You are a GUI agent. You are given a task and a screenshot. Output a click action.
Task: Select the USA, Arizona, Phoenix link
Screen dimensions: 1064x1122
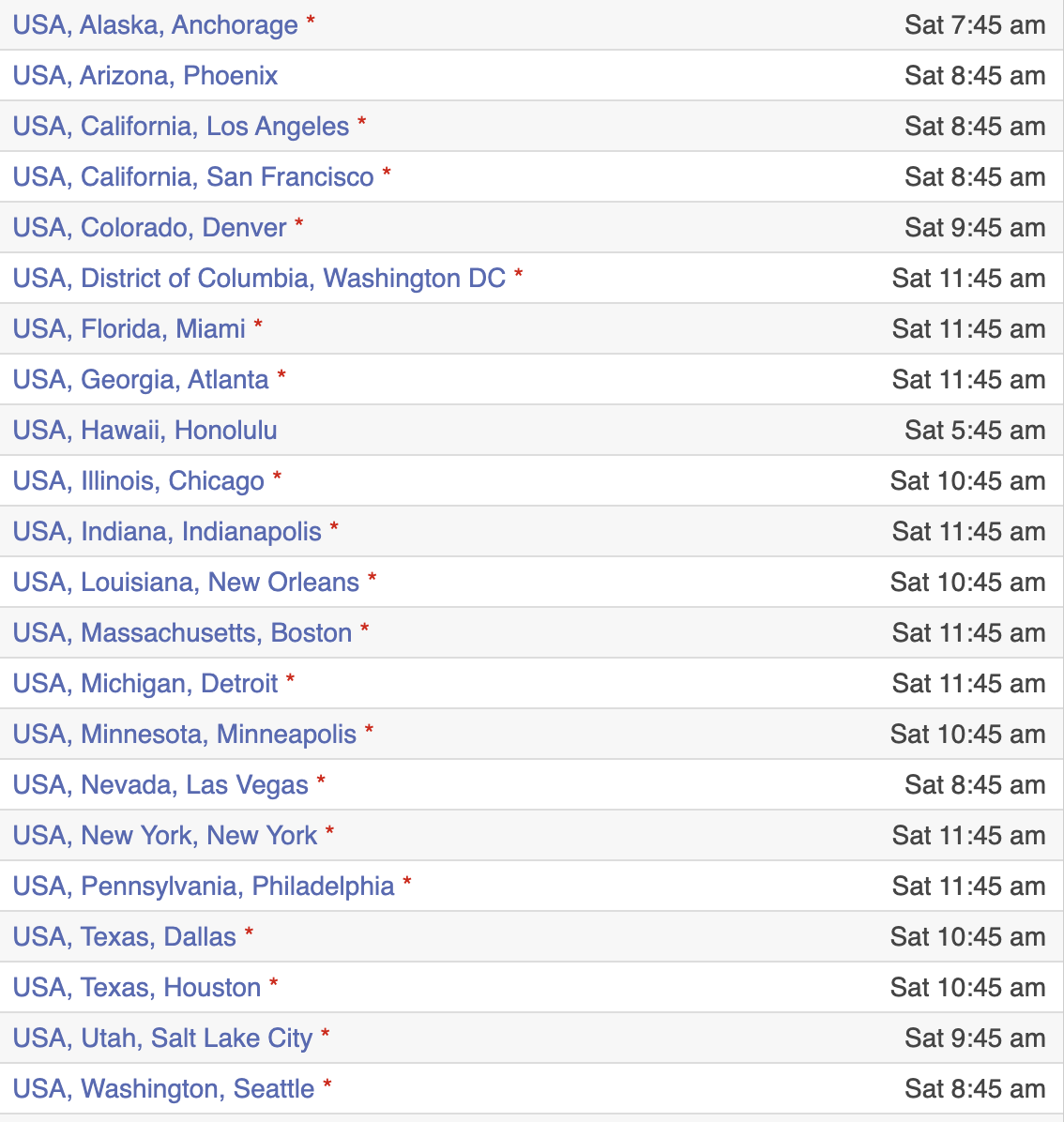tap(145, 76)
